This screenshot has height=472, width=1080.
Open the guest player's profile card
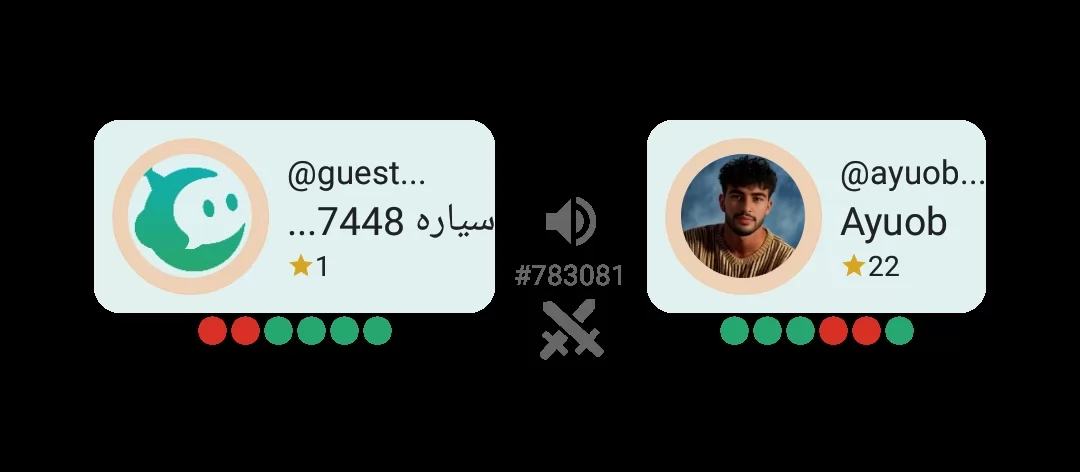click(x=294, y=216)
